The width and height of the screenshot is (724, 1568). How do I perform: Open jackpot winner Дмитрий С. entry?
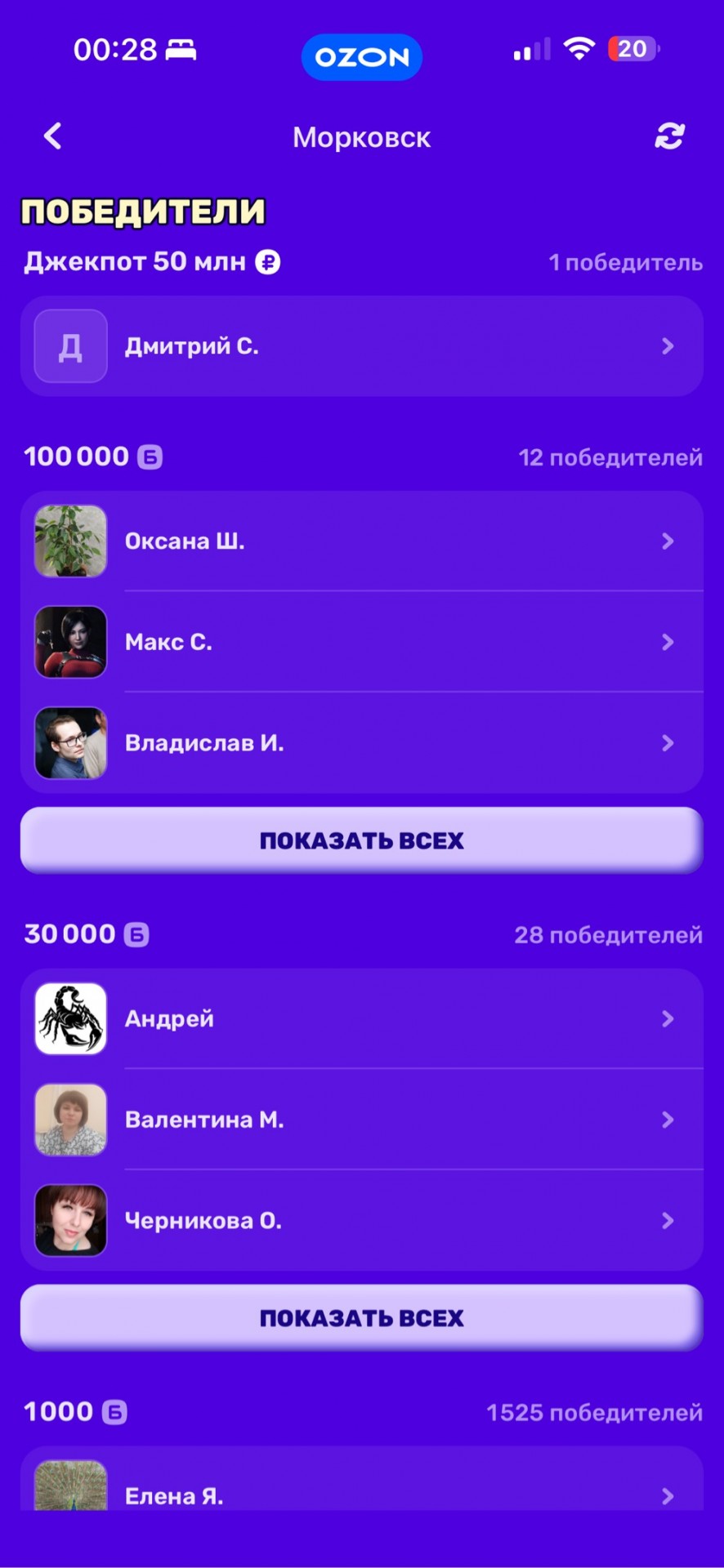(362, 346)
